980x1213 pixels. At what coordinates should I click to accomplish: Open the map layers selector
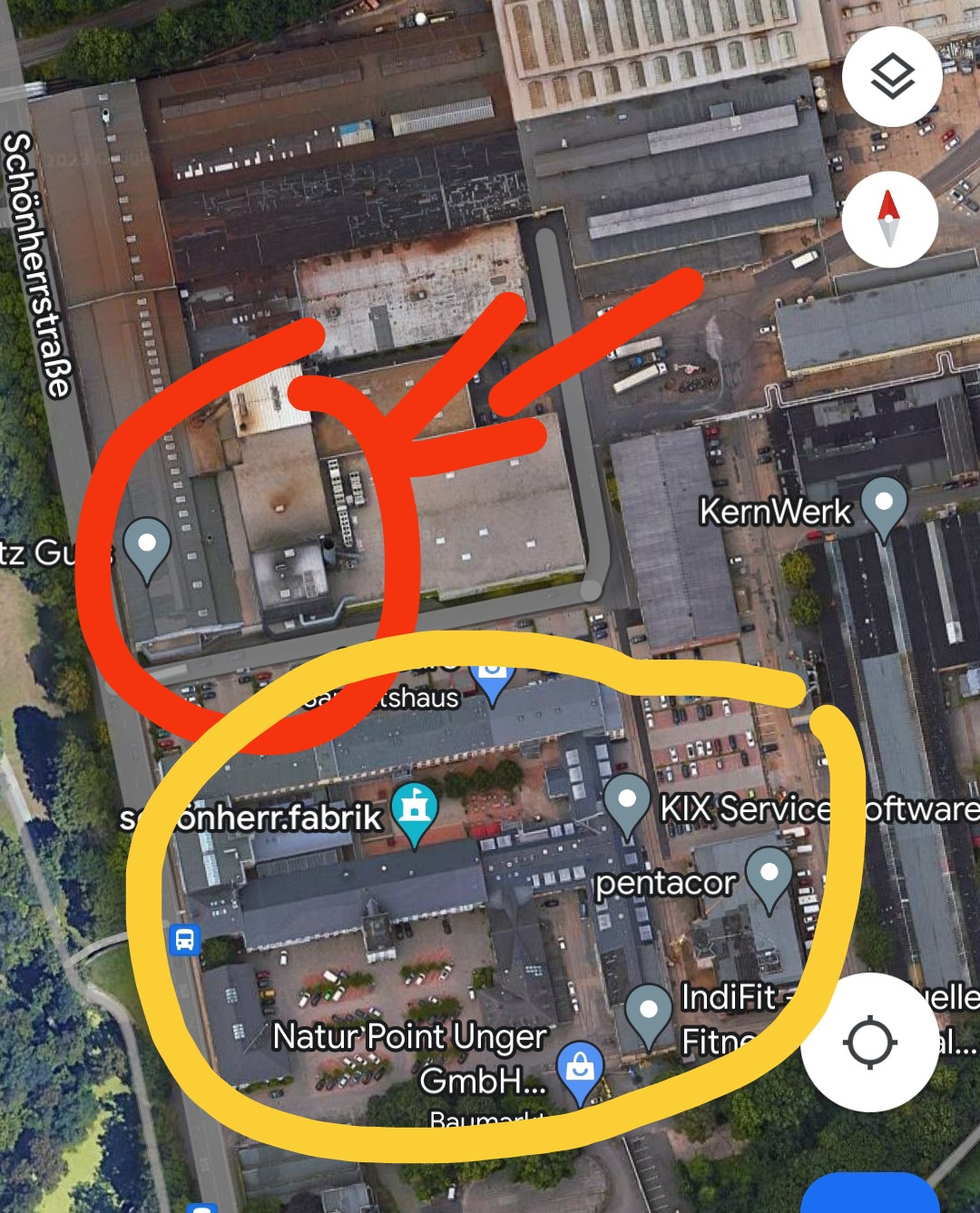(892, 76)
